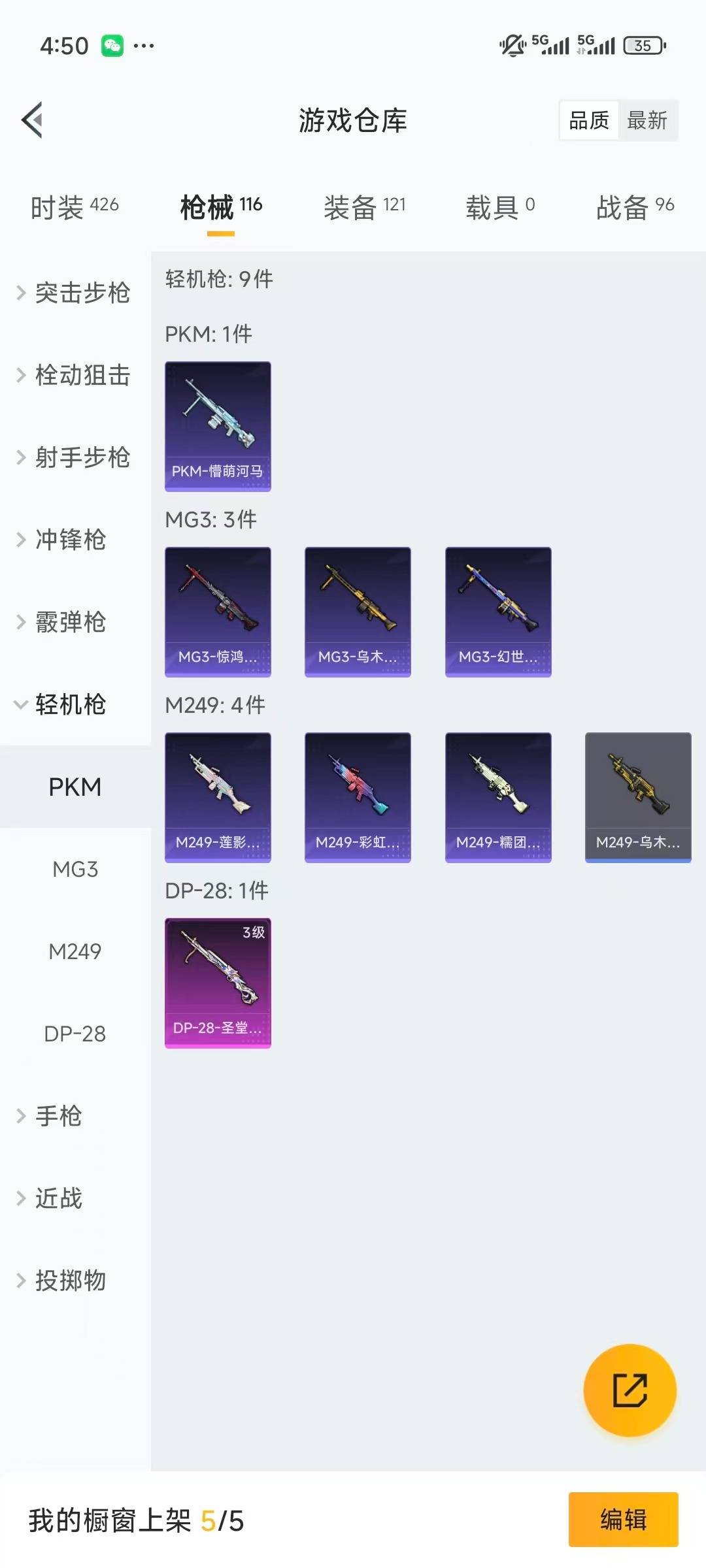Collapse the 轻机枪 category

(71, 704)
